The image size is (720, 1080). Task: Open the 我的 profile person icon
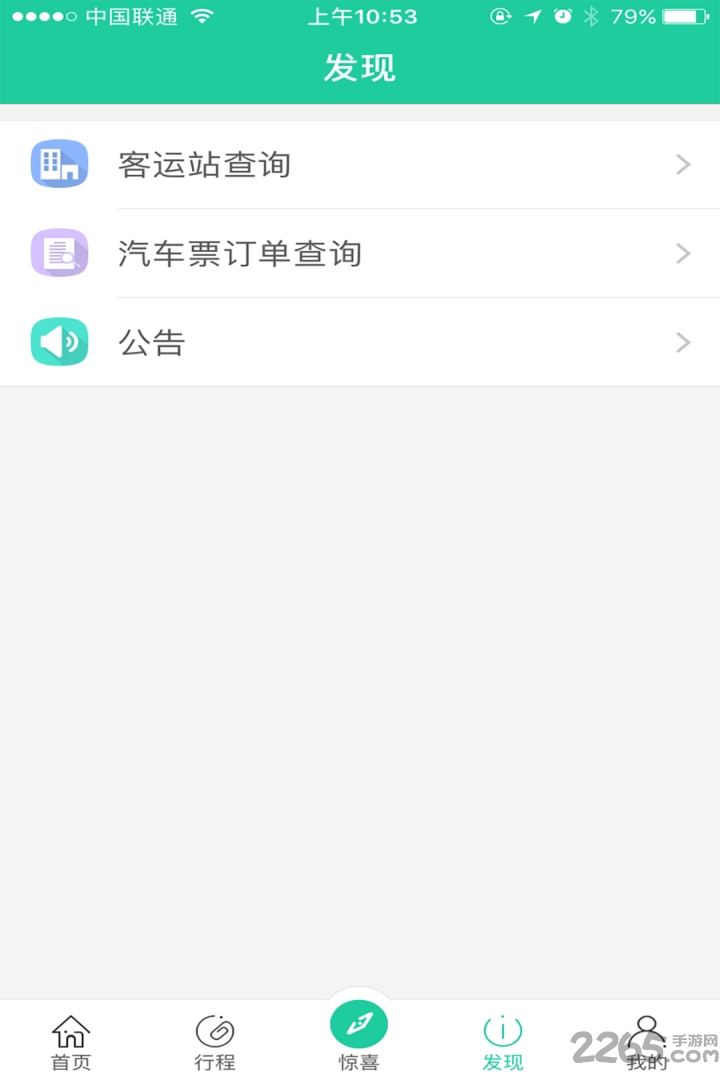click(648, 1030)
